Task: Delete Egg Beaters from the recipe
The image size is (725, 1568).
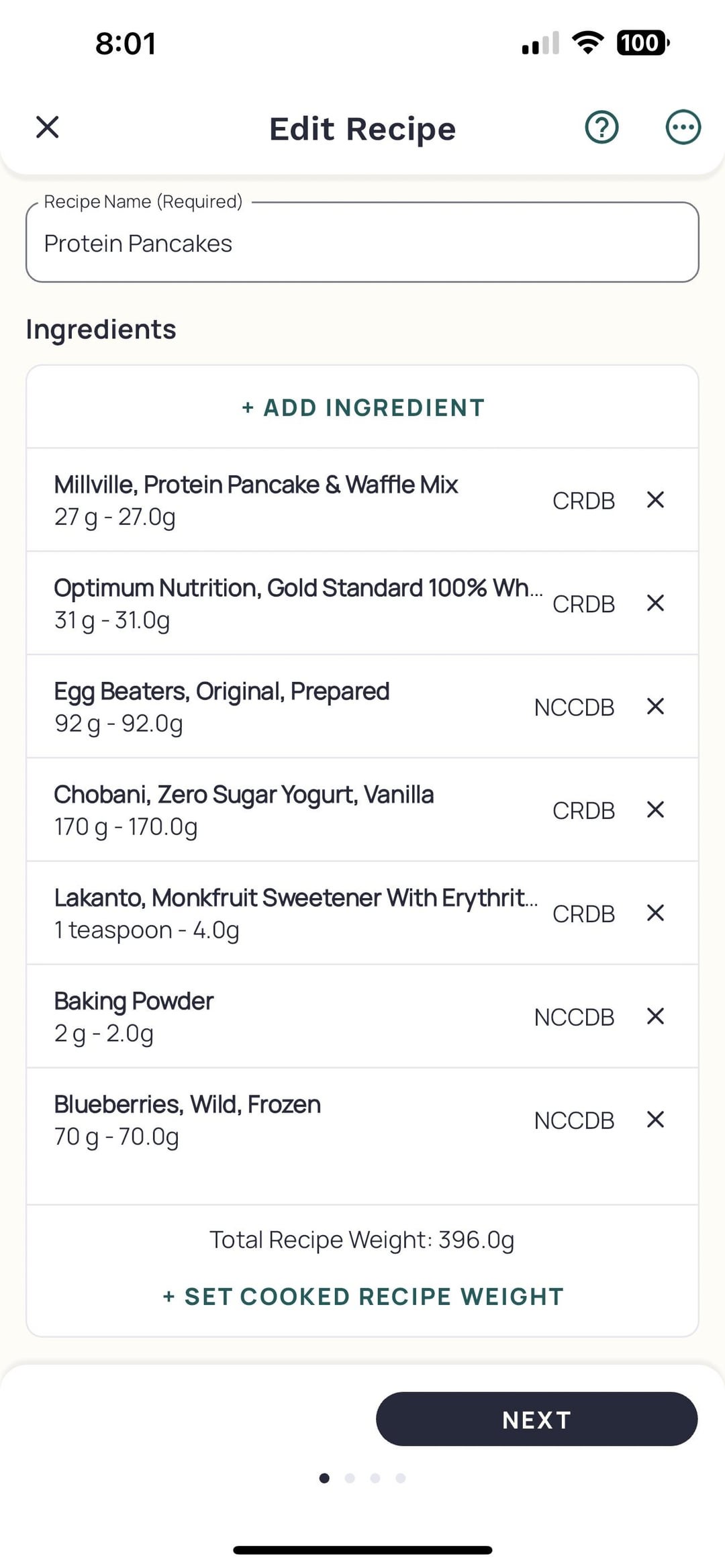Action: coord(655,706)
